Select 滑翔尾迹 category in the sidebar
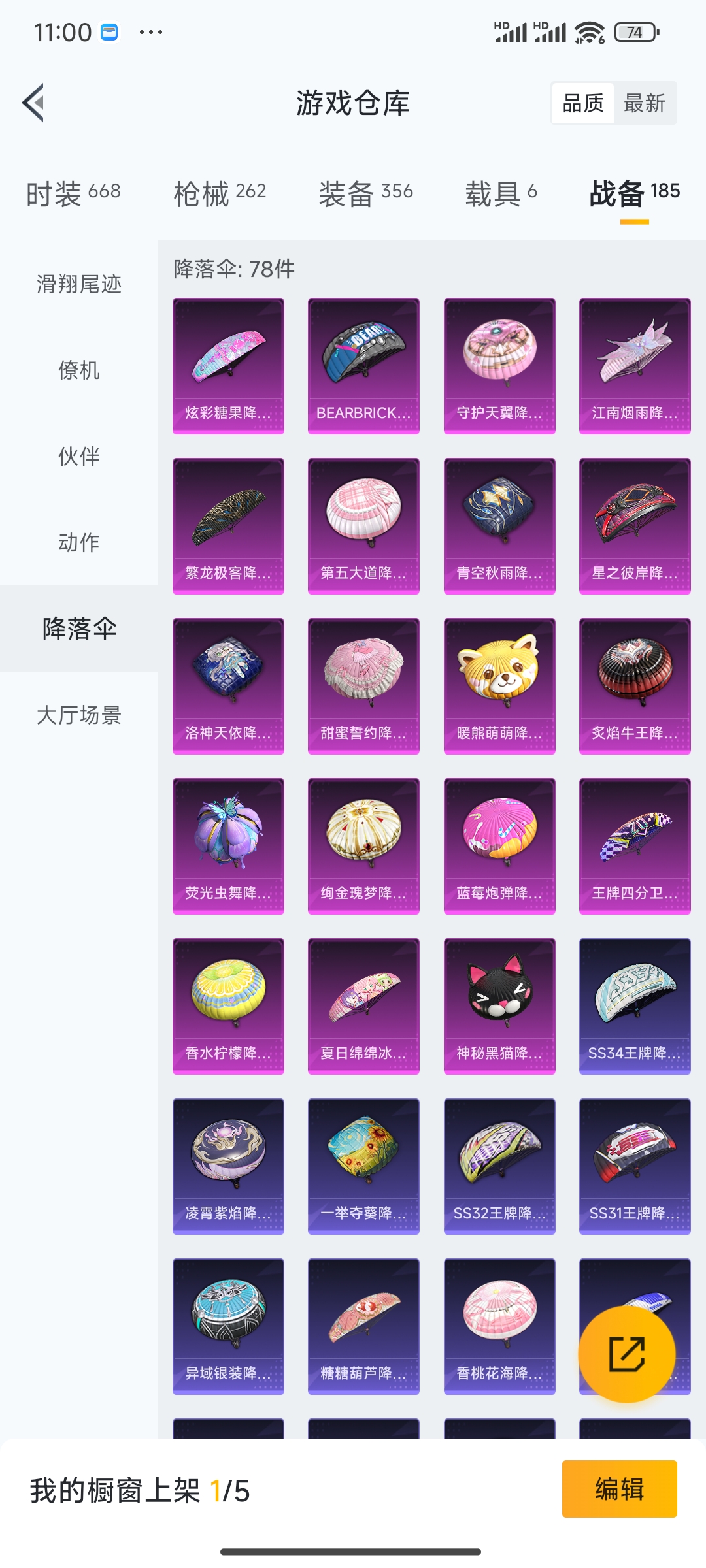The image size is (706, 1568). click(x=78, y=286)
